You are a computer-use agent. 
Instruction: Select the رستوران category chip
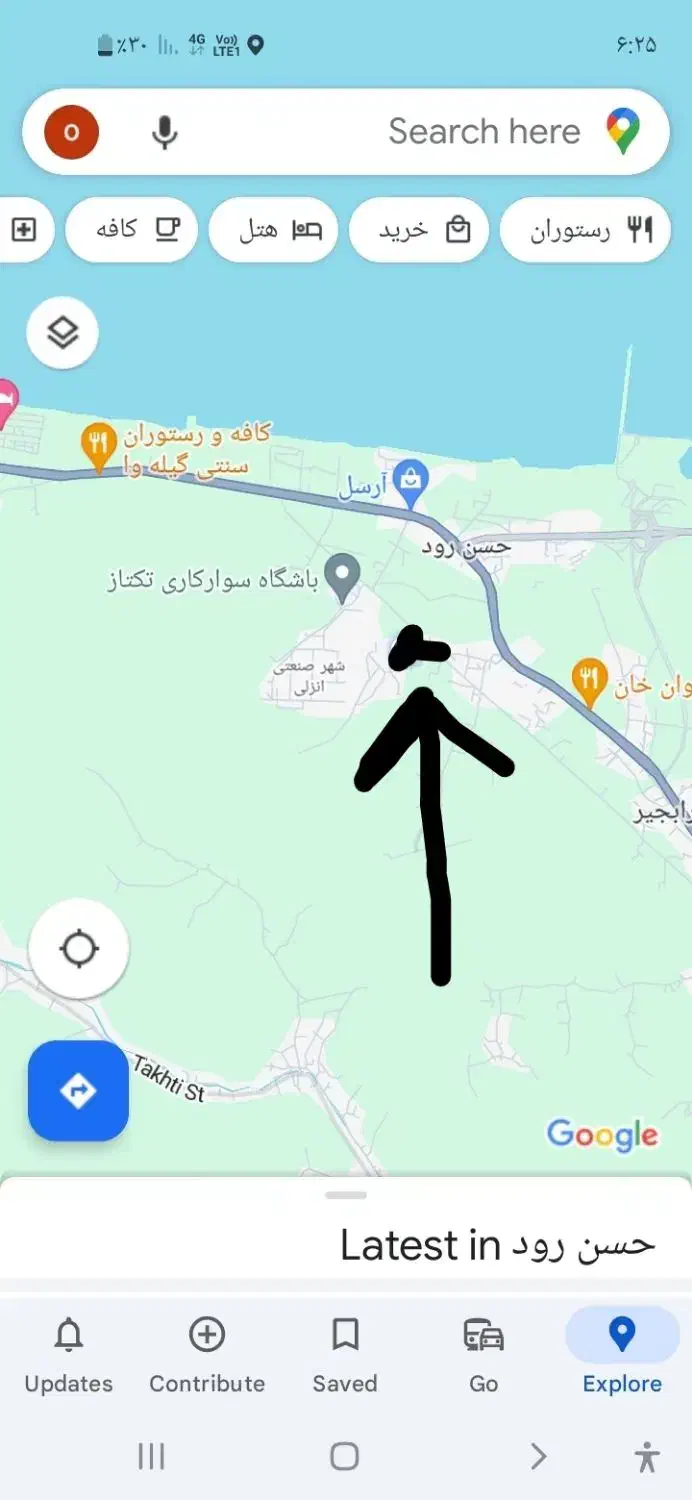[x=585, y=230]
